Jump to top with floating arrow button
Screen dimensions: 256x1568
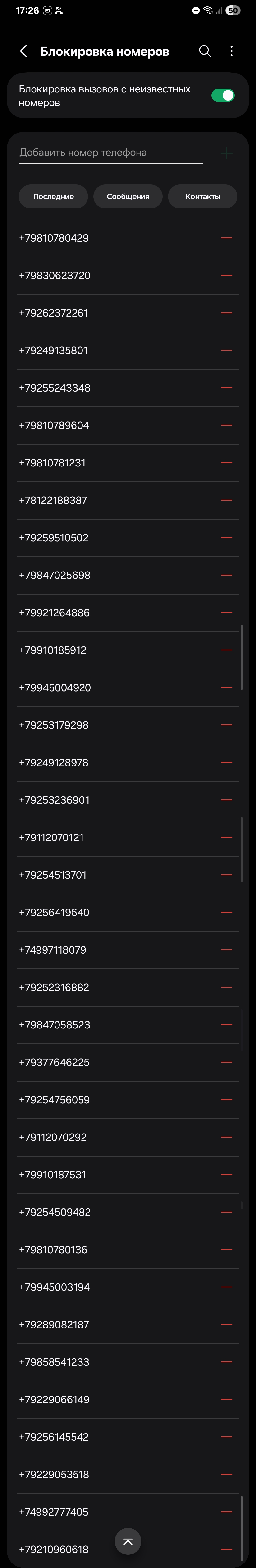(128, 1541)
